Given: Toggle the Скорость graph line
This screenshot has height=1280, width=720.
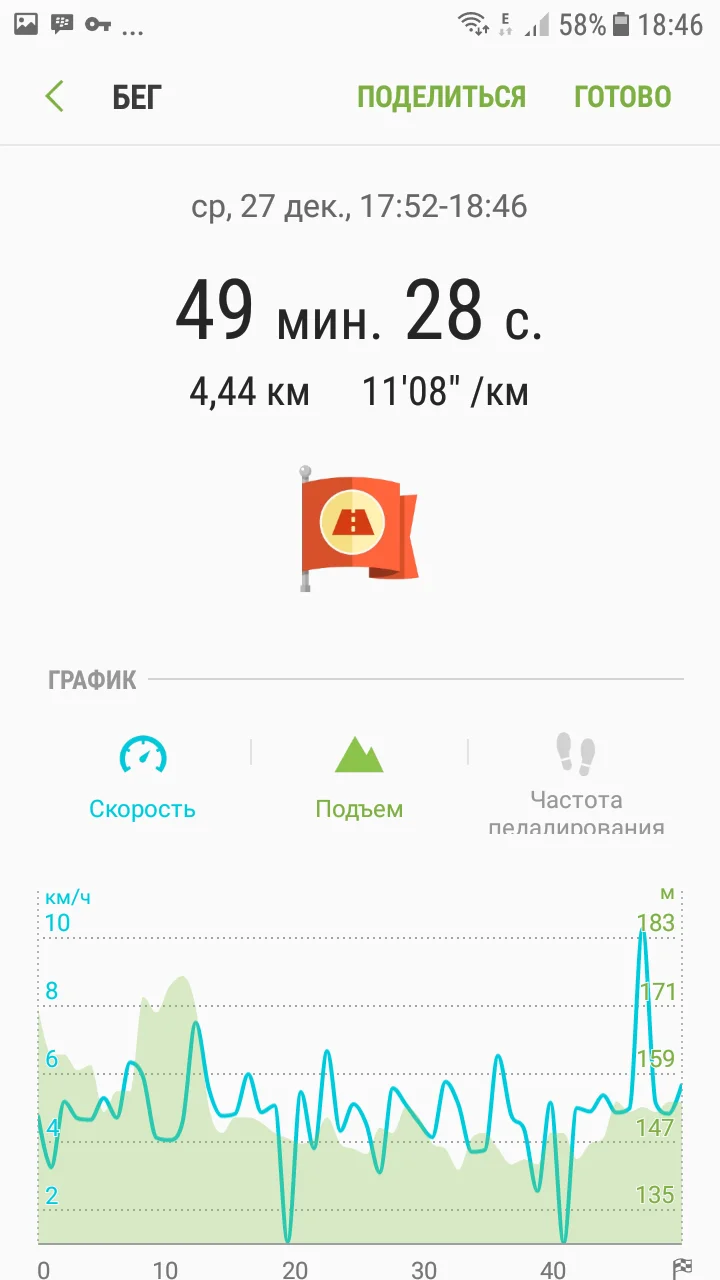Looking at the screenshot, I should coord(142,778).
